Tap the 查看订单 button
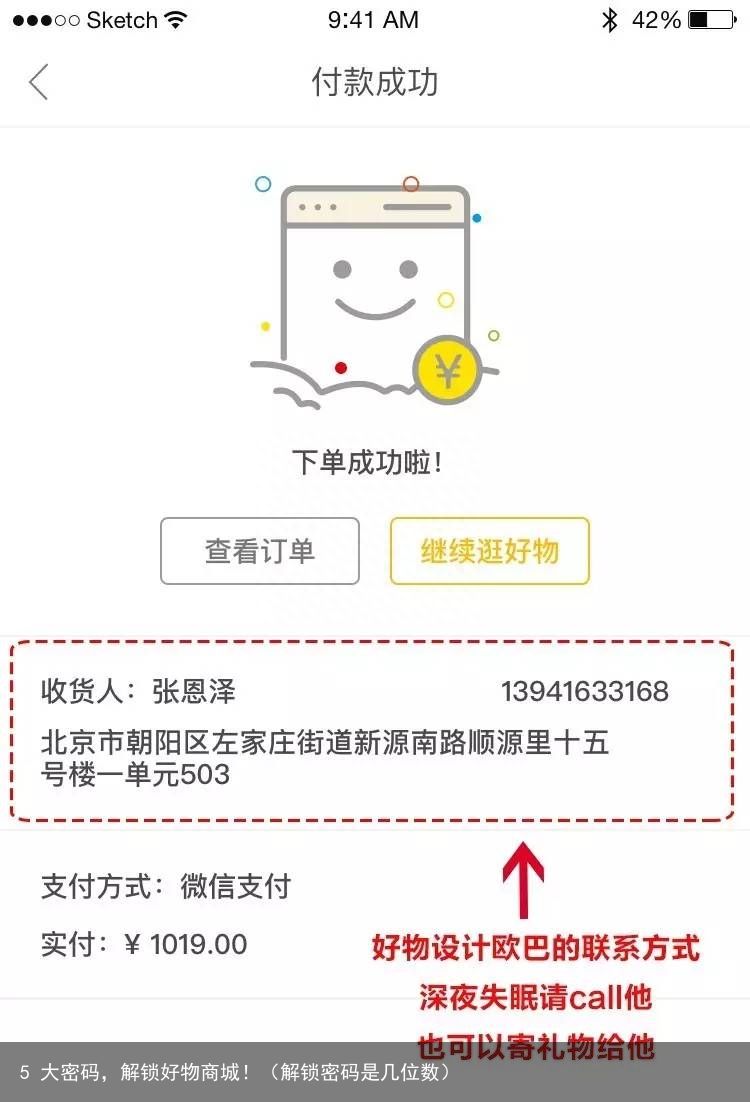 pyautogui.click(x=259, y=551)
